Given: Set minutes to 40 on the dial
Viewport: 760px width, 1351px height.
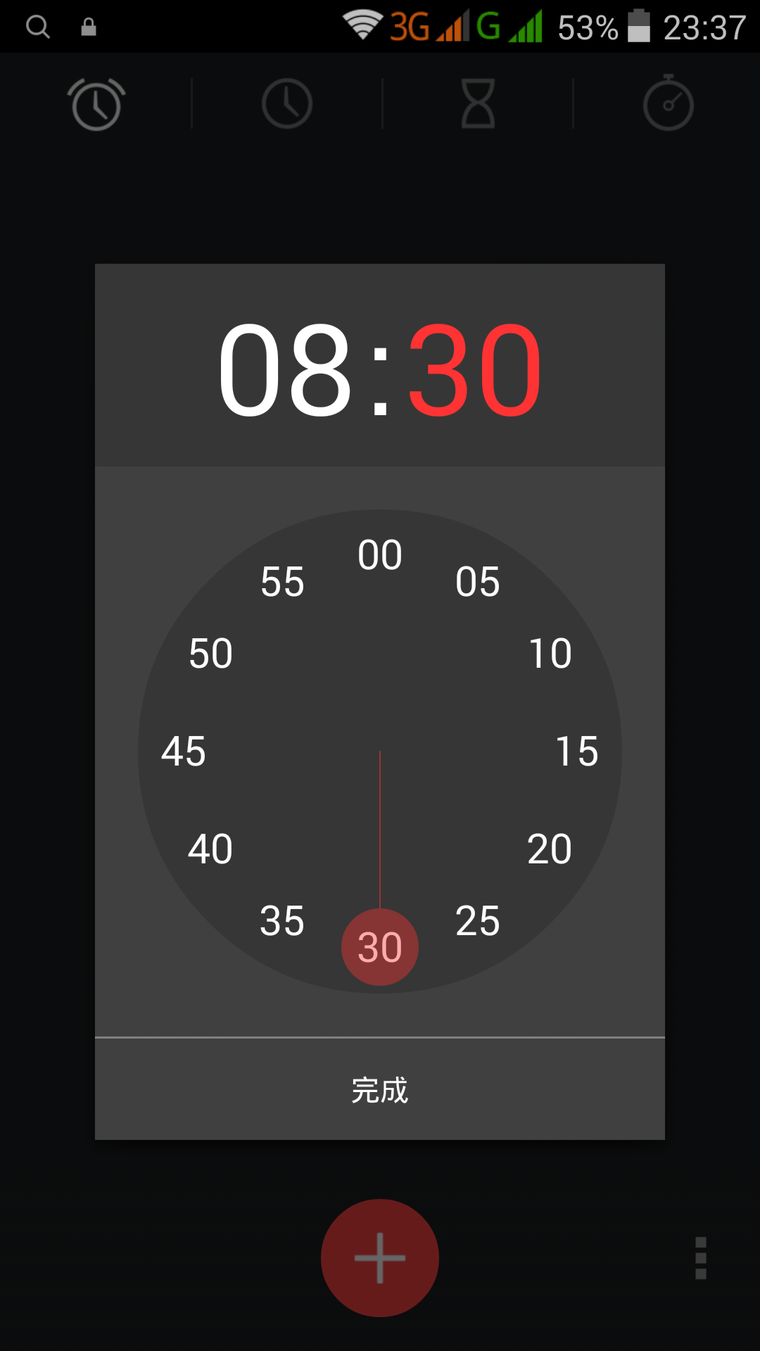Looking at the screenshot, I should pyautogui.click(x=210, y=849).
